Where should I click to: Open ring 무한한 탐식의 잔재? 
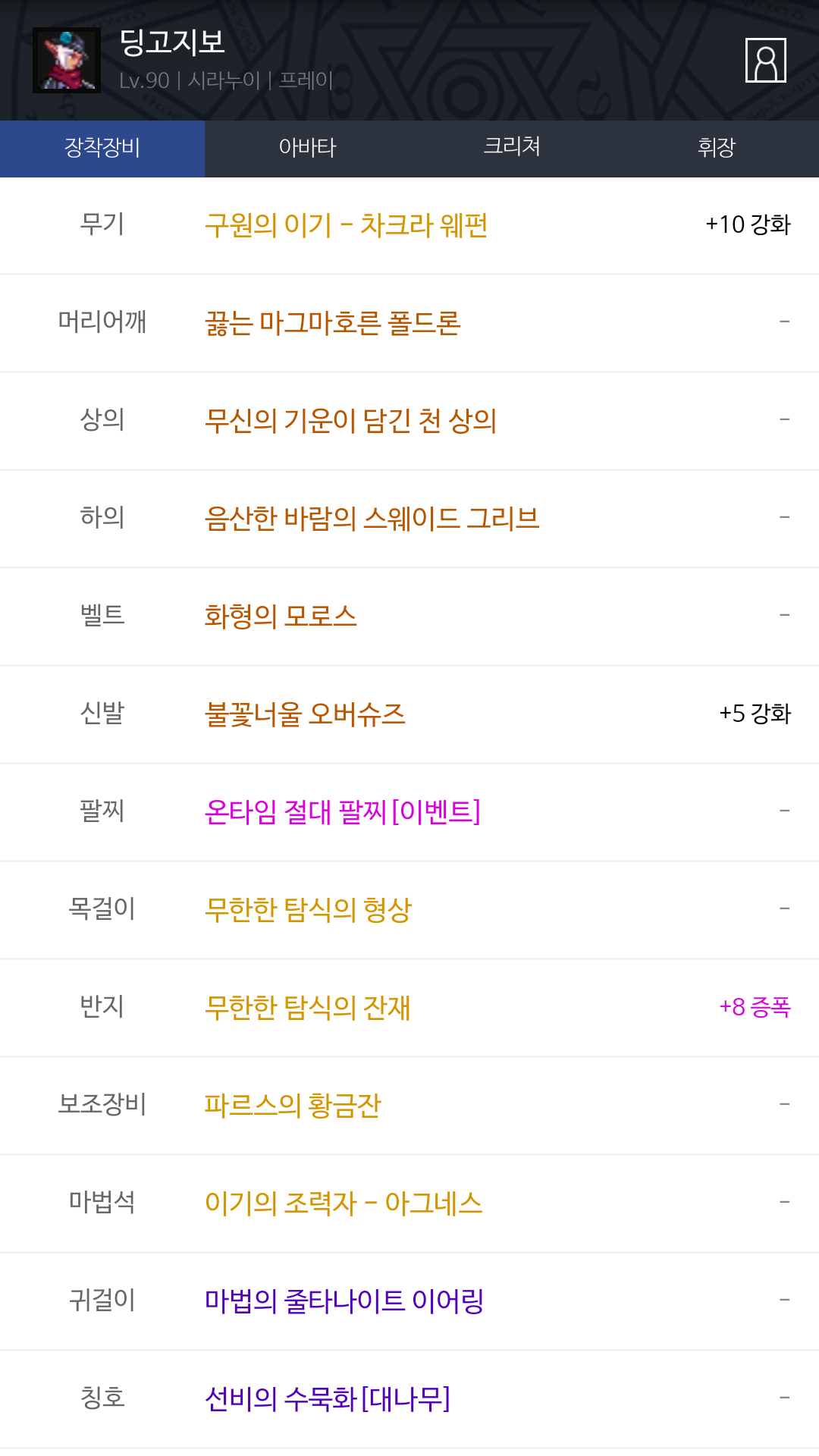click(x=307, y=1009)
